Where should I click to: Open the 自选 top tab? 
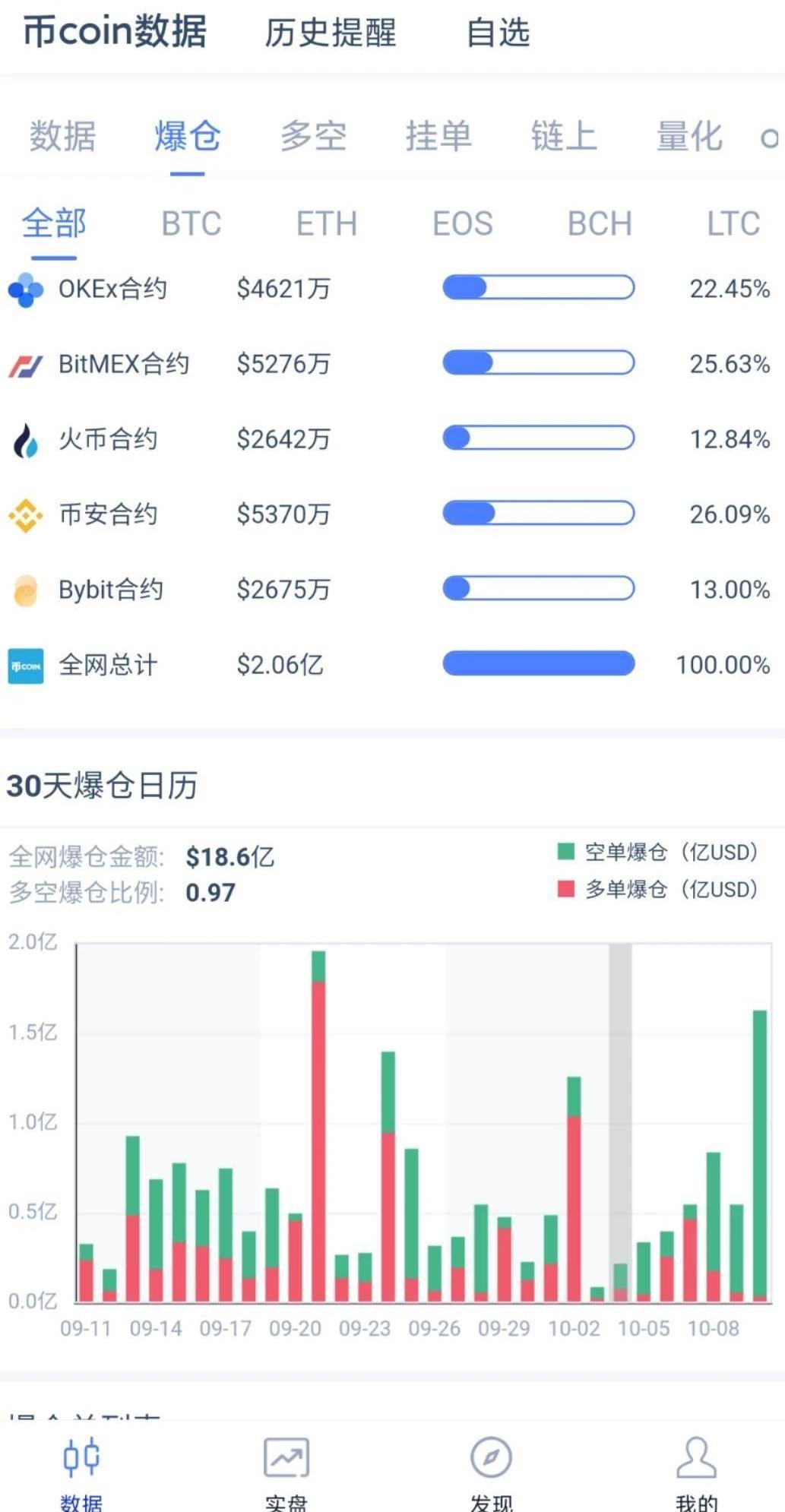coord(498,33)
